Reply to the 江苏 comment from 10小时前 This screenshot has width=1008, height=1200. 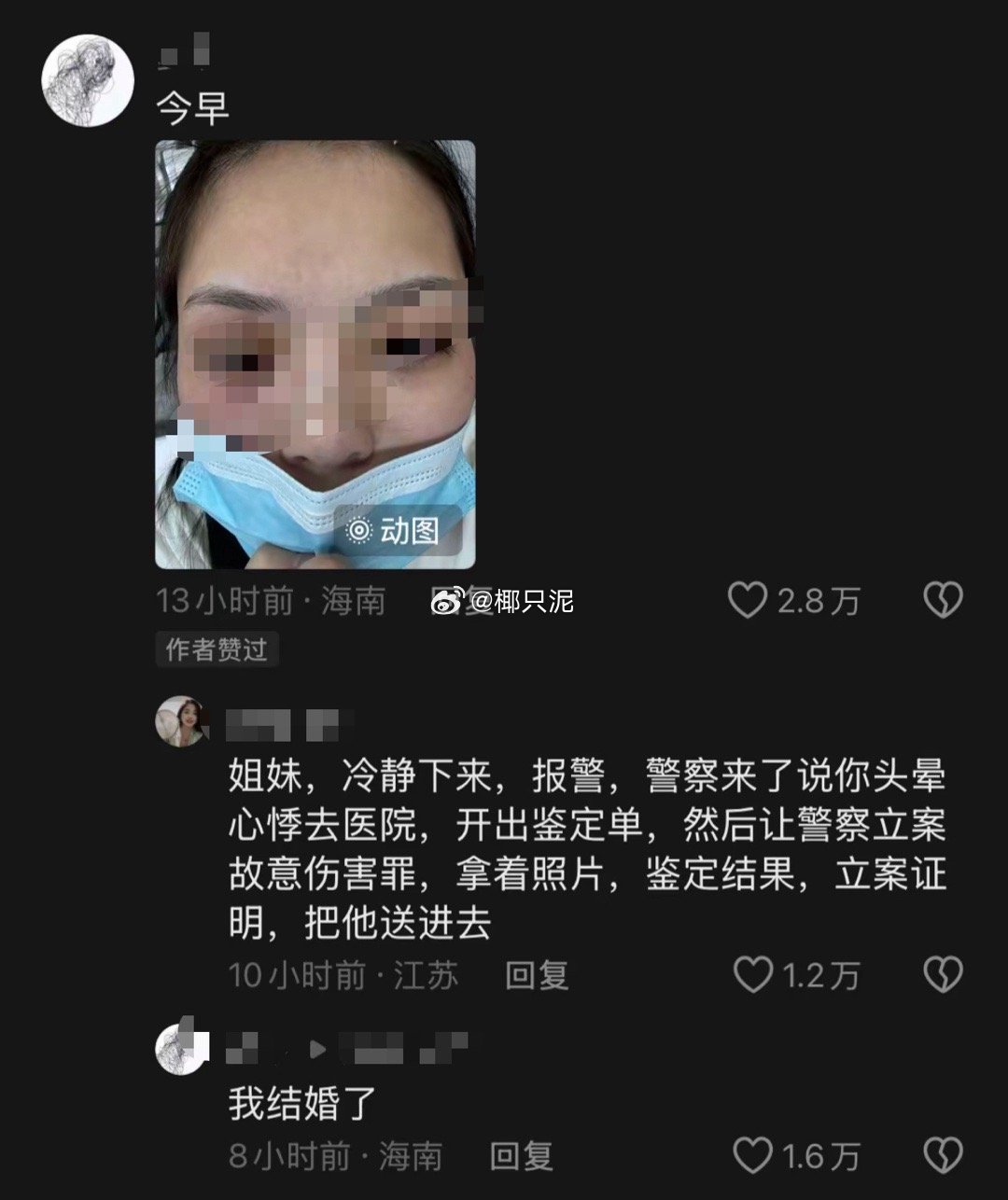(x=537, y=976)
